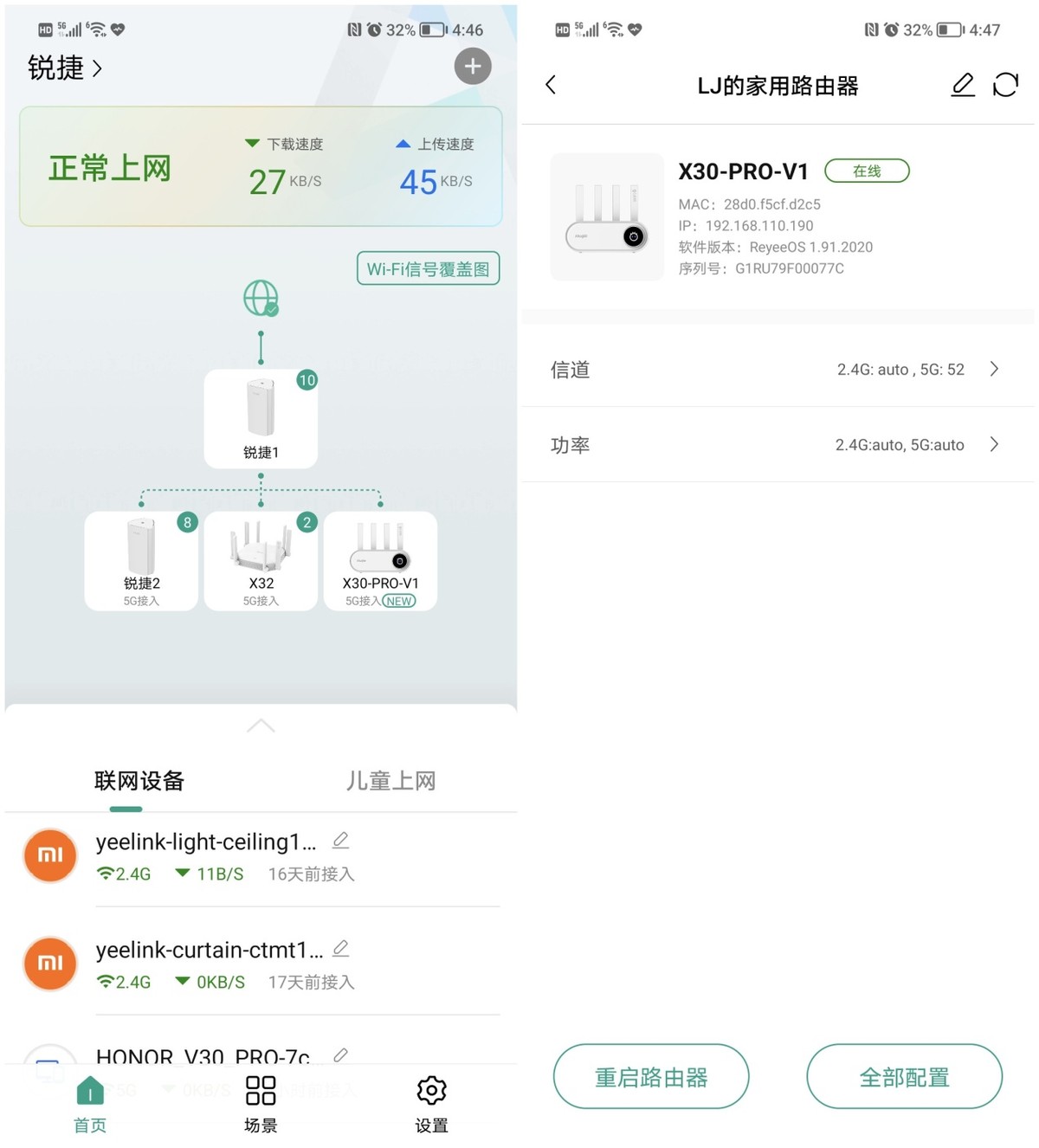Switch to the 儿童上网 tab

click(x=390, y=780)
